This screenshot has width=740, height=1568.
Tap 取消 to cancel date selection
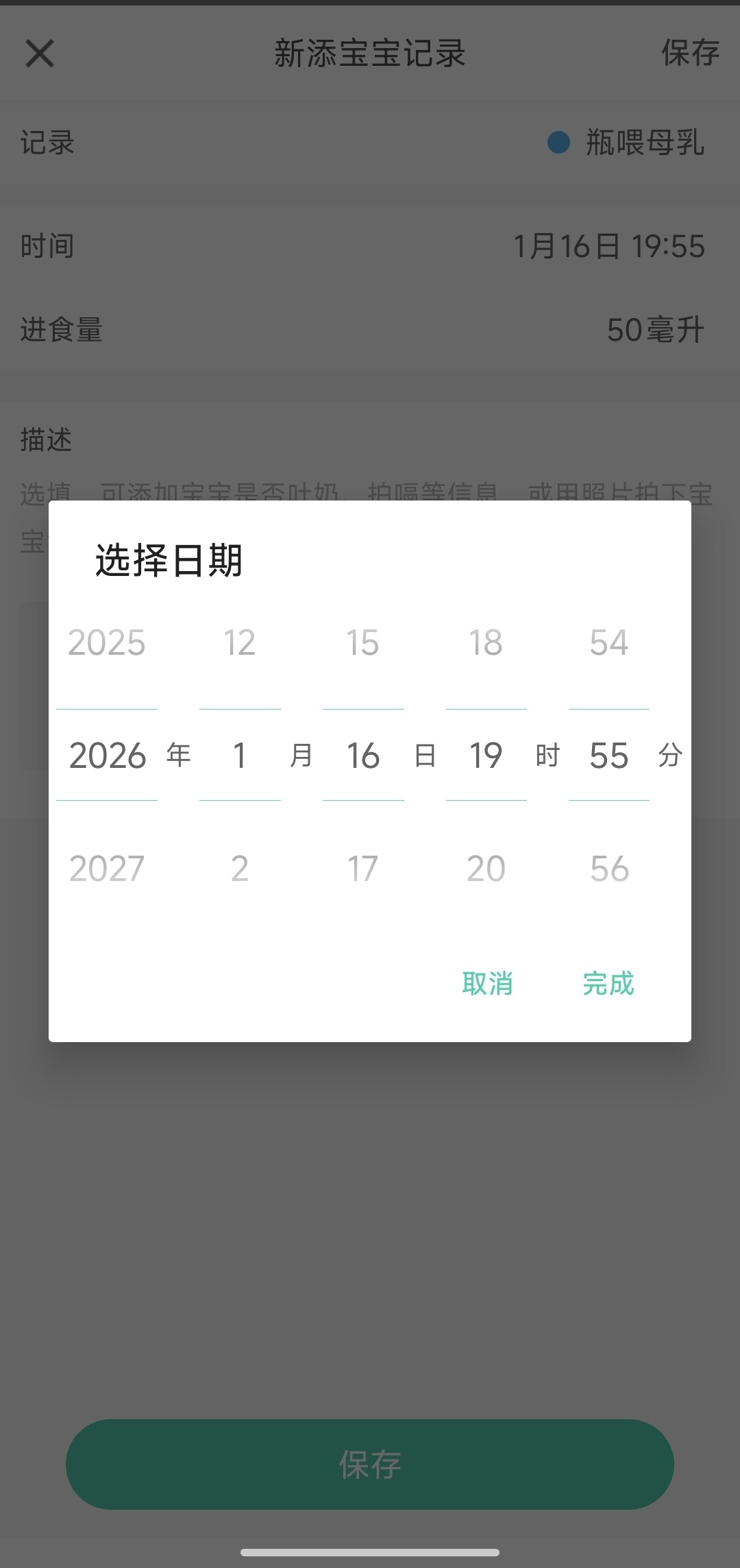tap(487, 983)
